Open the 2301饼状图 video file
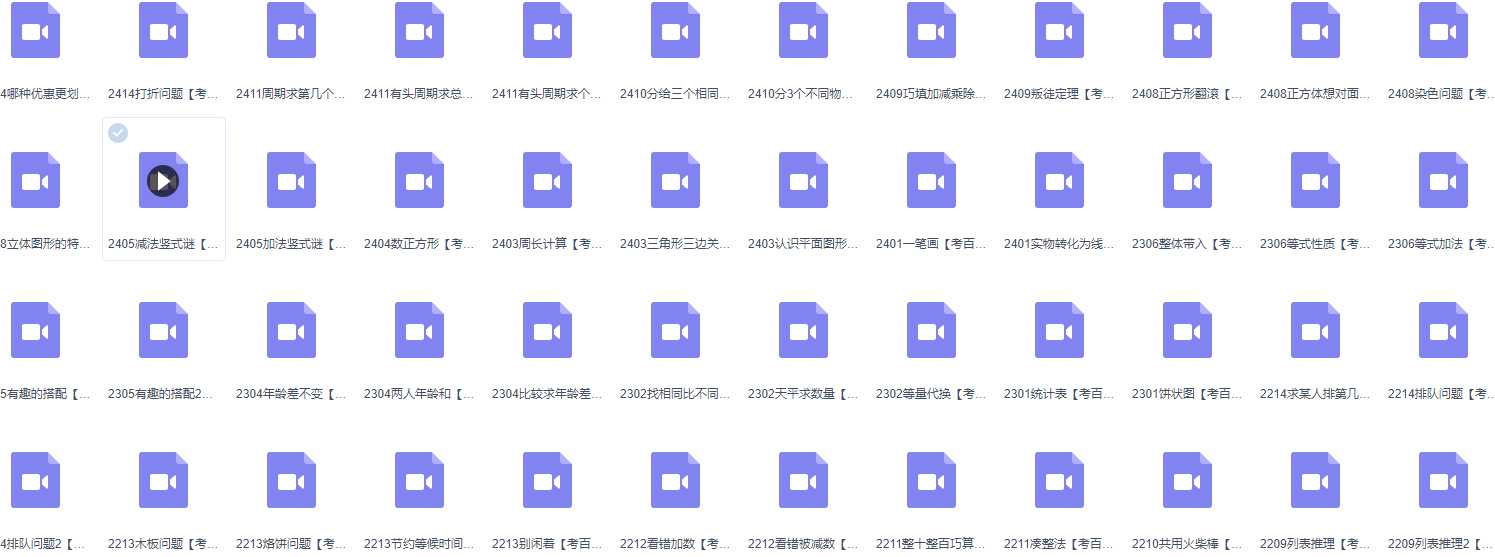Image resolution: width=1495 pixels, height=557 pixels. coord(1187,331)
